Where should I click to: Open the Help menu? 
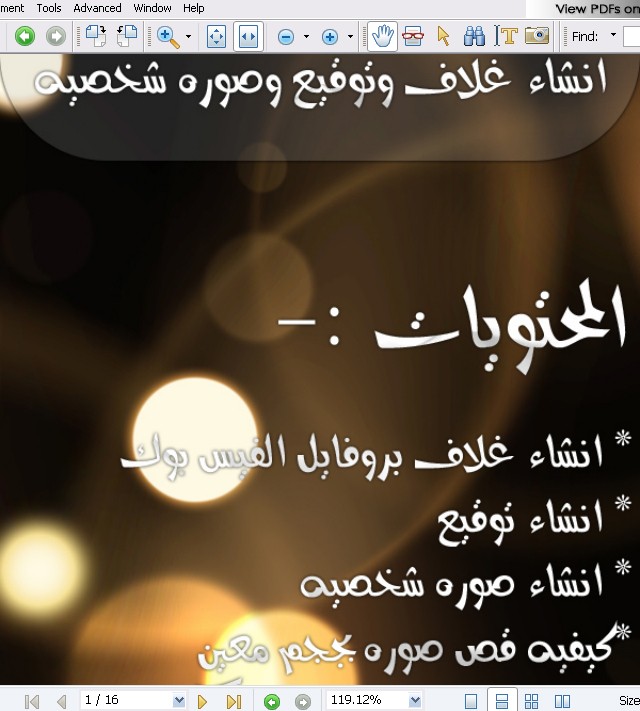(x=194, y=8)
